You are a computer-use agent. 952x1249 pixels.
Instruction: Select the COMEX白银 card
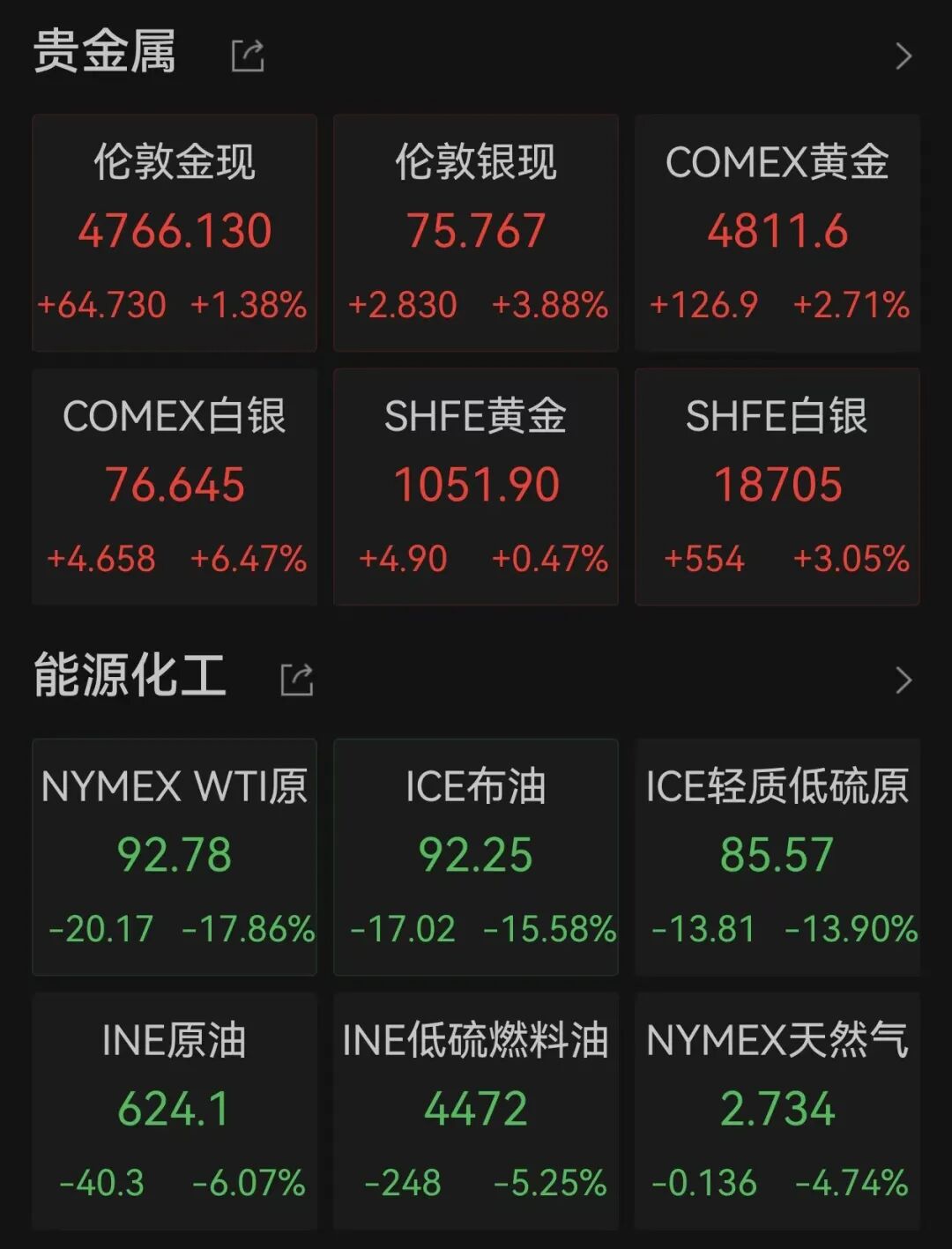(175, 487)
